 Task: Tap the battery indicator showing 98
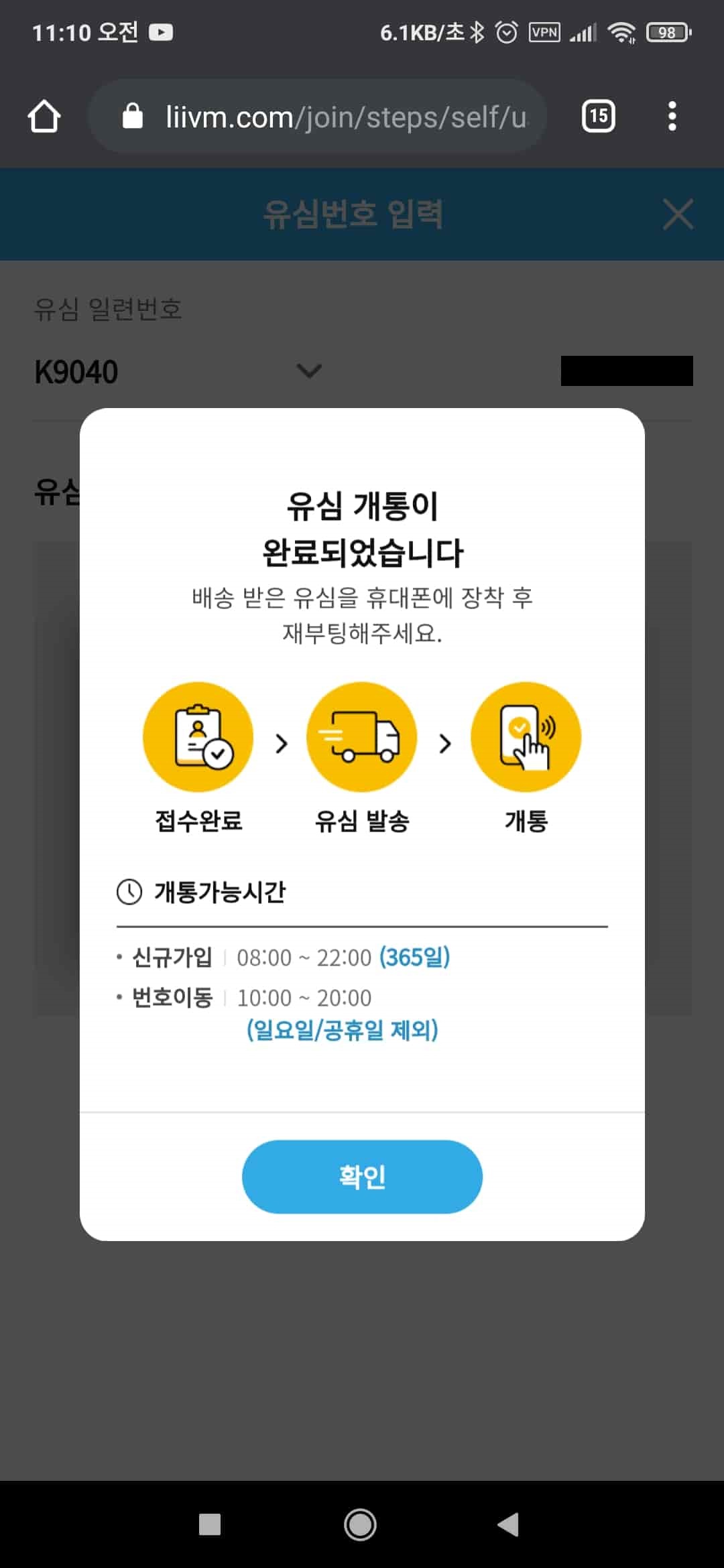click(666, 32)
